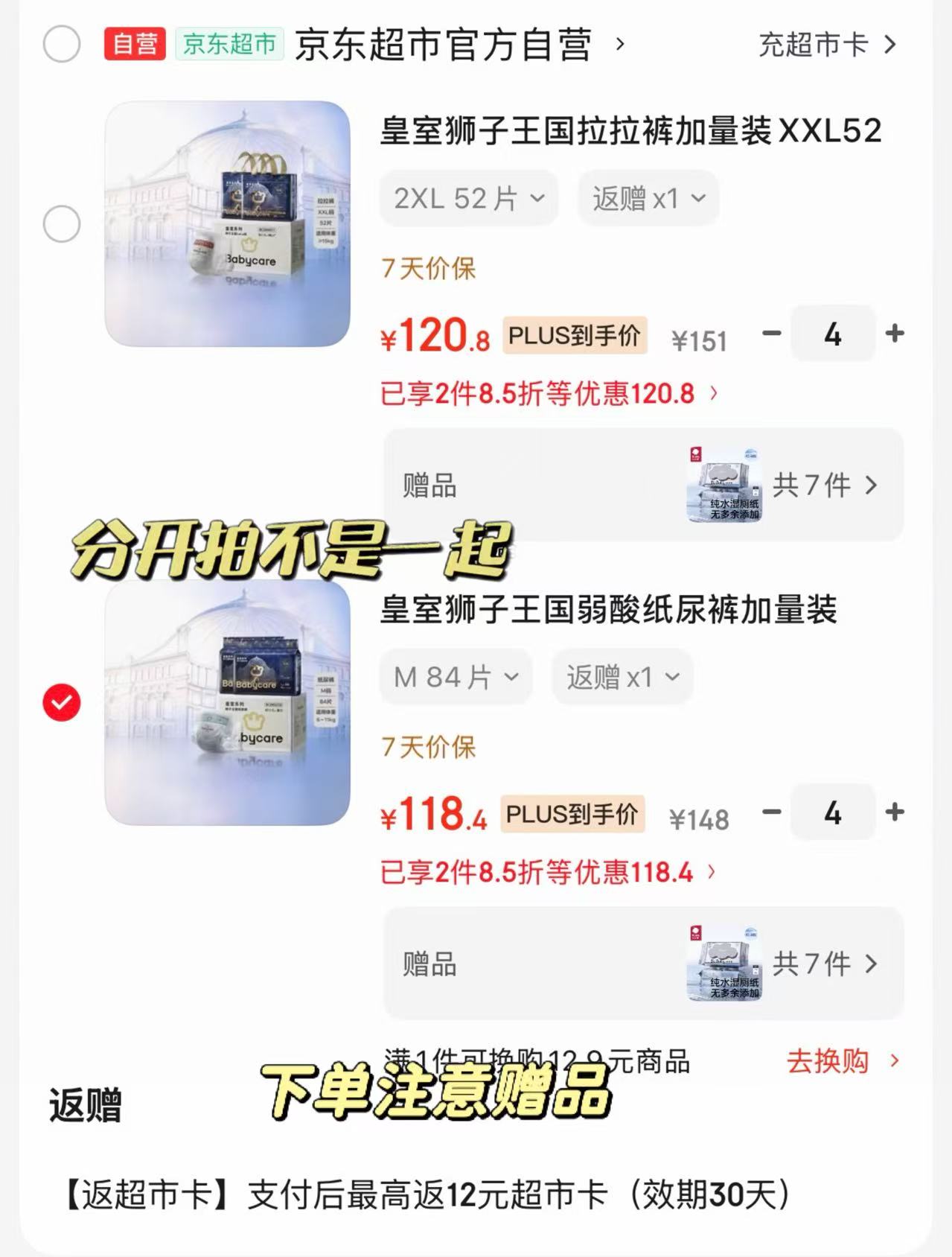Open the 弱酸纸尿裤加量装 product image

[x=227, y=702]
